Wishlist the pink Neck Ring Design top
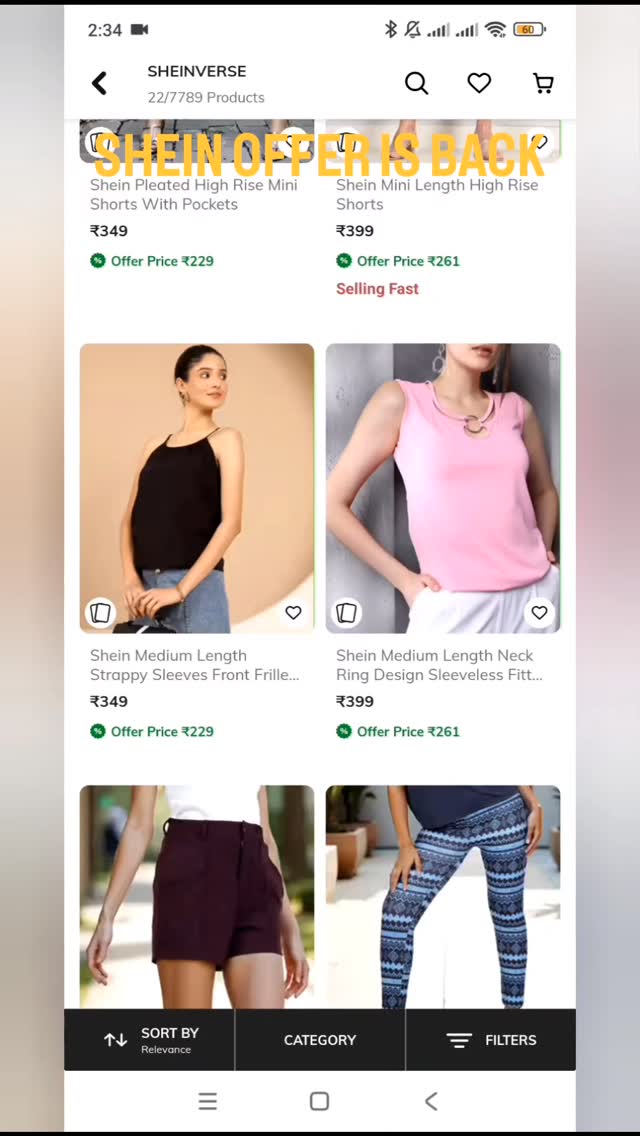Viewport: 640px width, 1136px height. 539,612
